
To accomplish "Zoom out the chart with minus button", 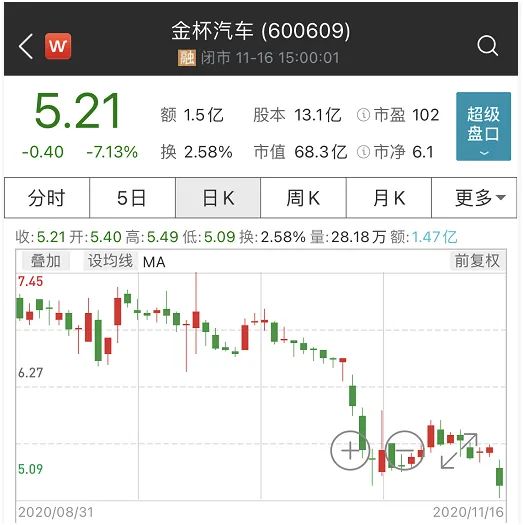I will tap(404, 450).
